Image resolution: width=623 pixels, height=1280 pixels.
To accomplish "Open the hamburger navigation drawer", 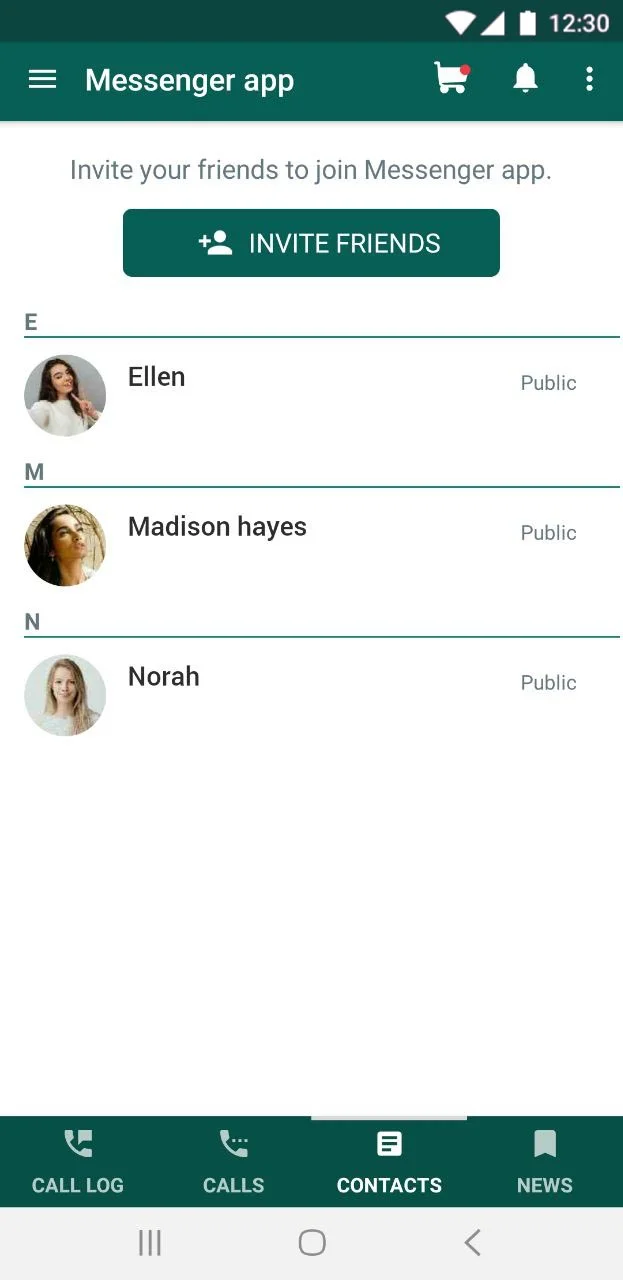I will click(42, 80).
